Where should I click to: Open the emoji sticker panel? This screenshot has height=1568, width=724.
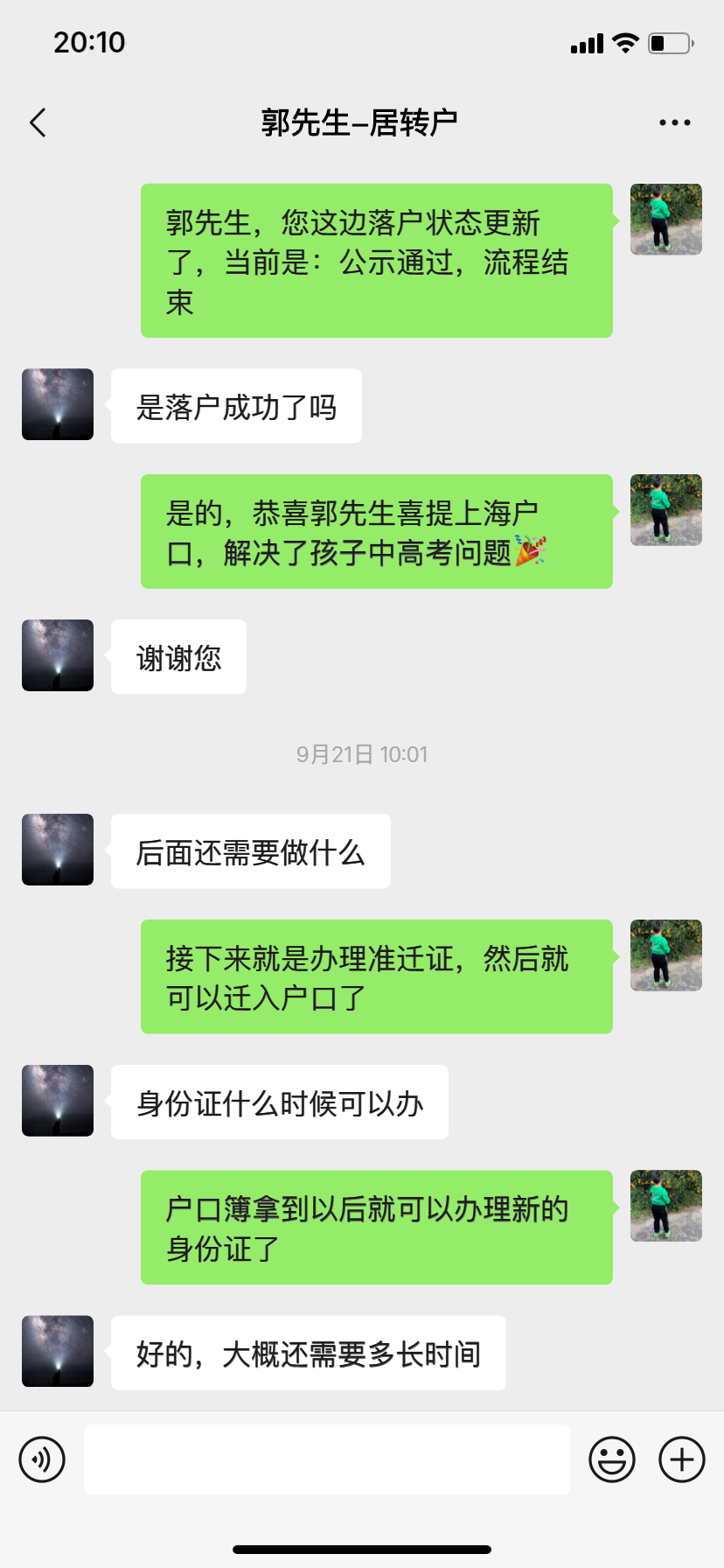[x=611, y=1459]
